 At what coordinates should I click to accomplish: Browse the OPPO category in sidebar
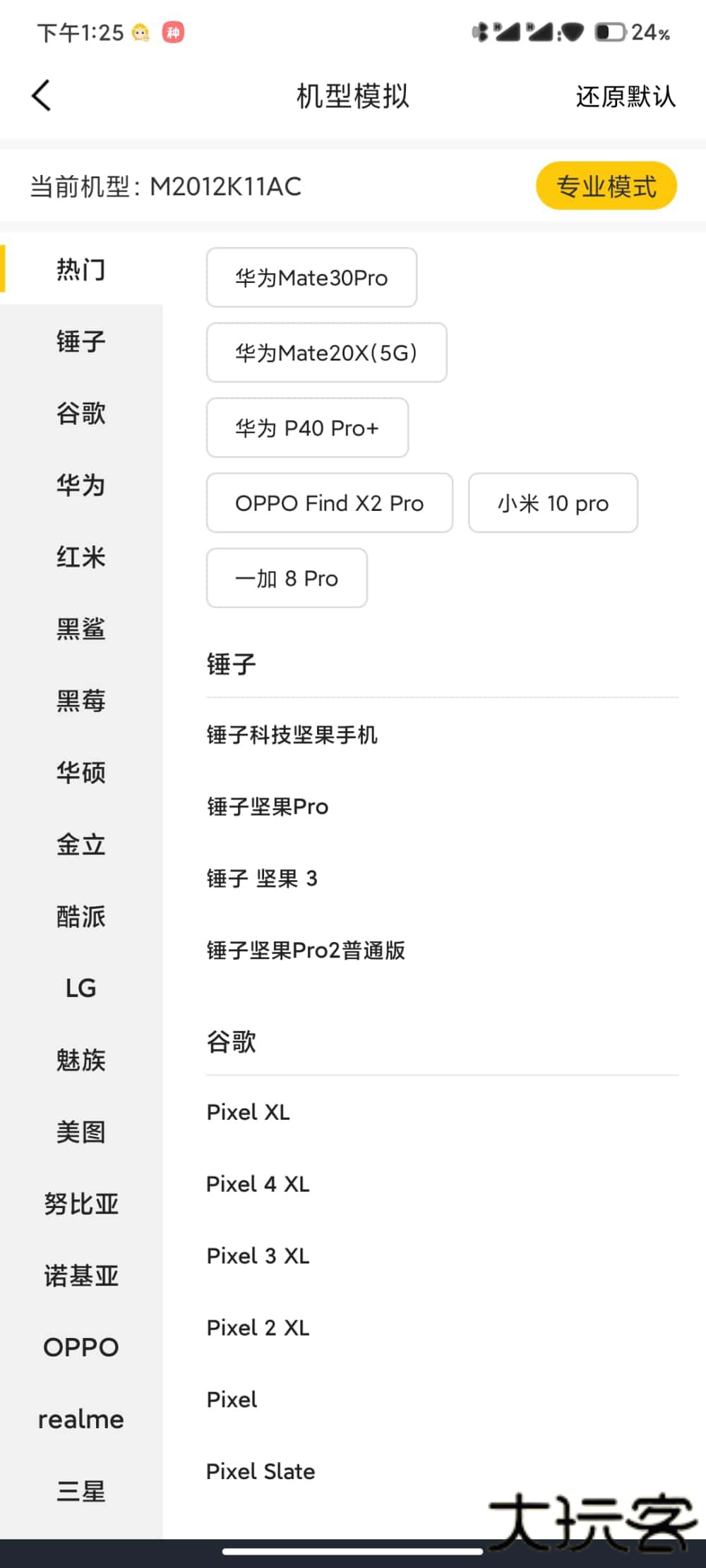(x=80, y=1346)
